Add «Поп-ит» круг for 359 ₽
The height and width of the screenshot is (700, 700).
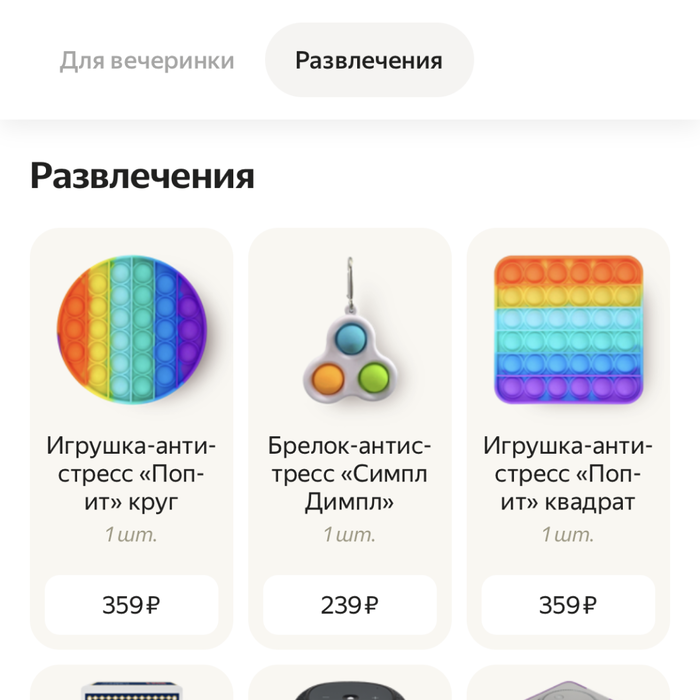tap(131, 605)
